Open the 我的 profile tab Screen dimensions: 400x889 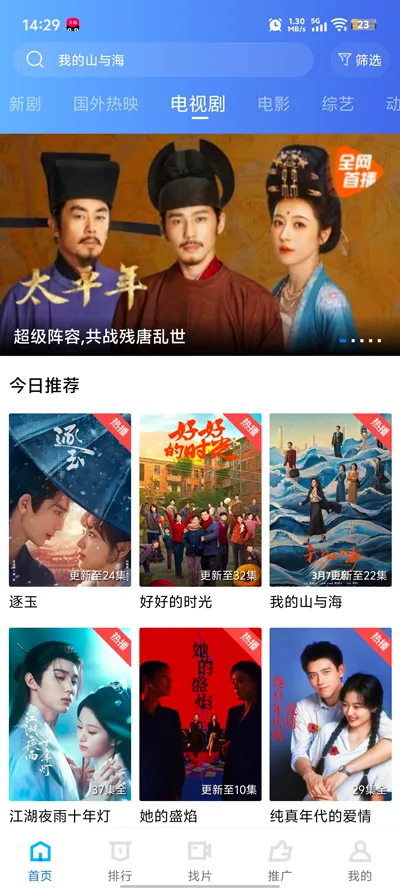tap(360, 861)
